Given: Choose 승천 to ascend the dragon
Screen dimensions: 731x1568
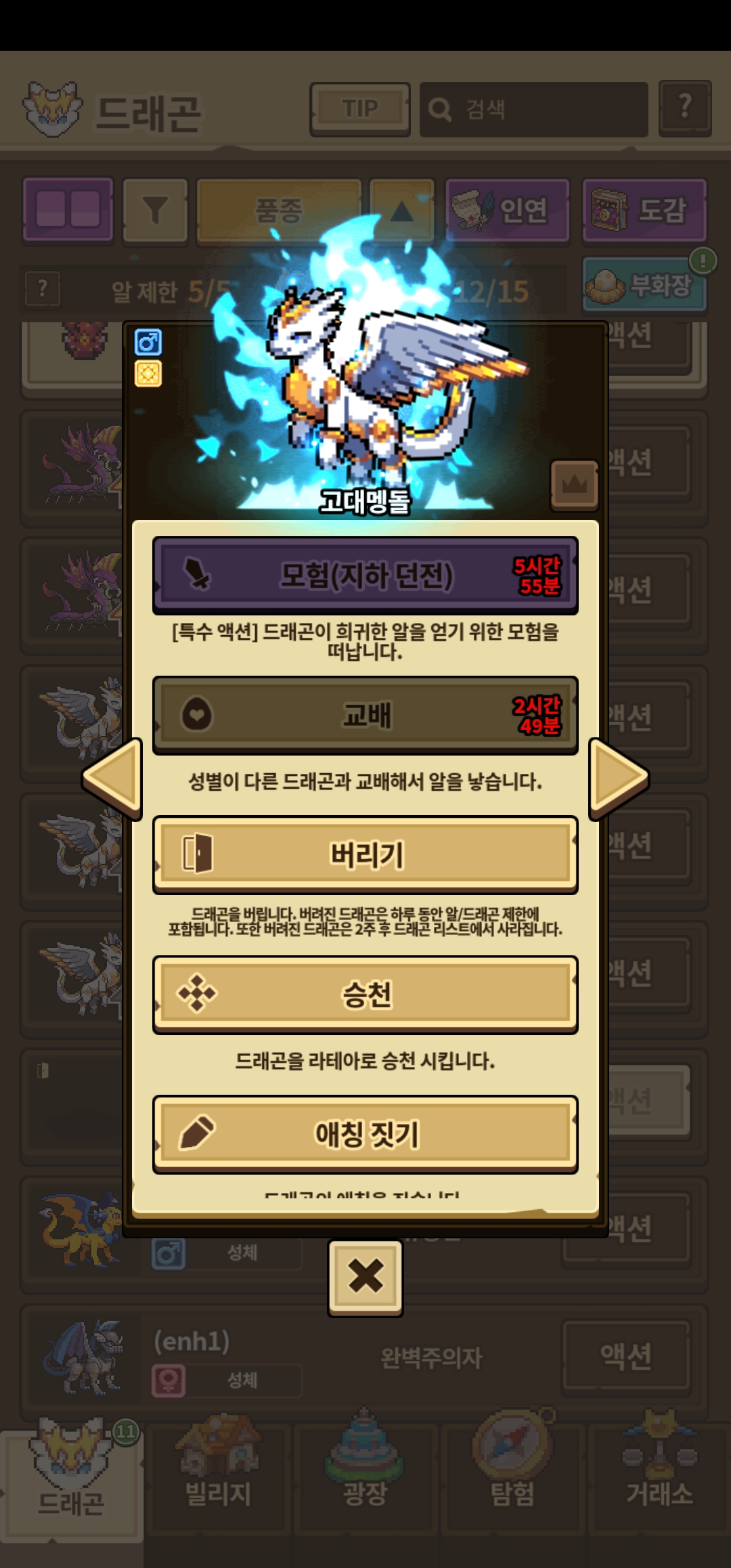Looking at the screenshot, I should [x=365, y=994].
